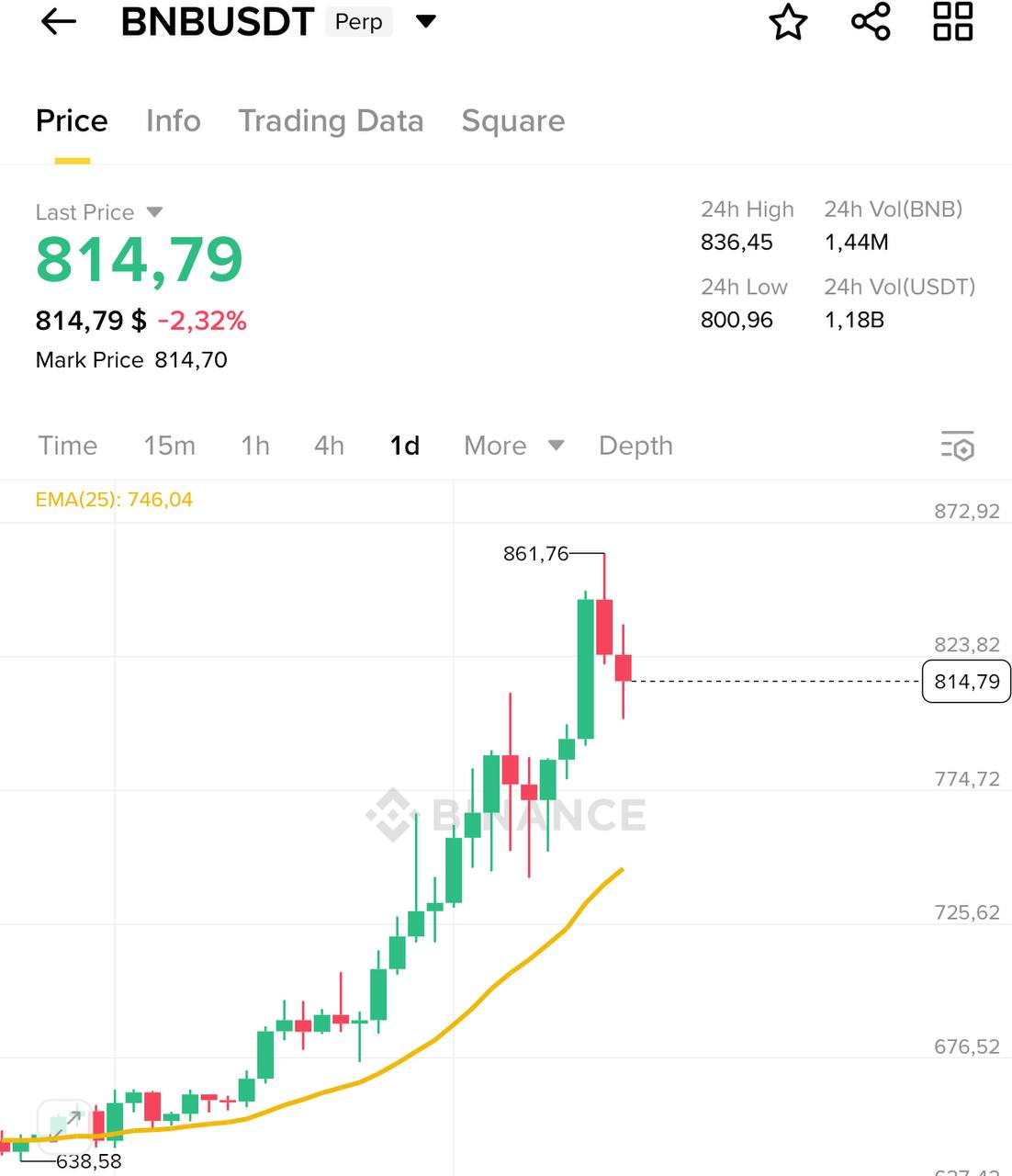Add BNBUSDT to favorites with star
Screen dimensions: 1012x1176
pyautogui.click(x=788, y=22)
